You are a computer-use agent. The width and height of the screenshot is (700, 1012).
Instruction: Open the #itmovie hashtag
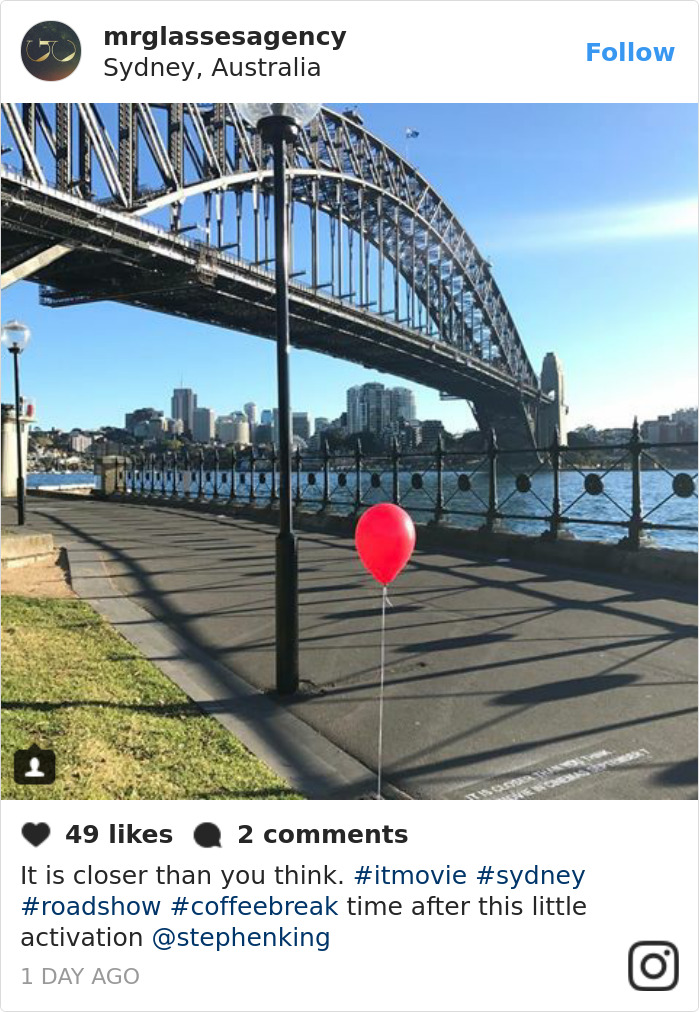pyautogui.click(x=409, y=875)
